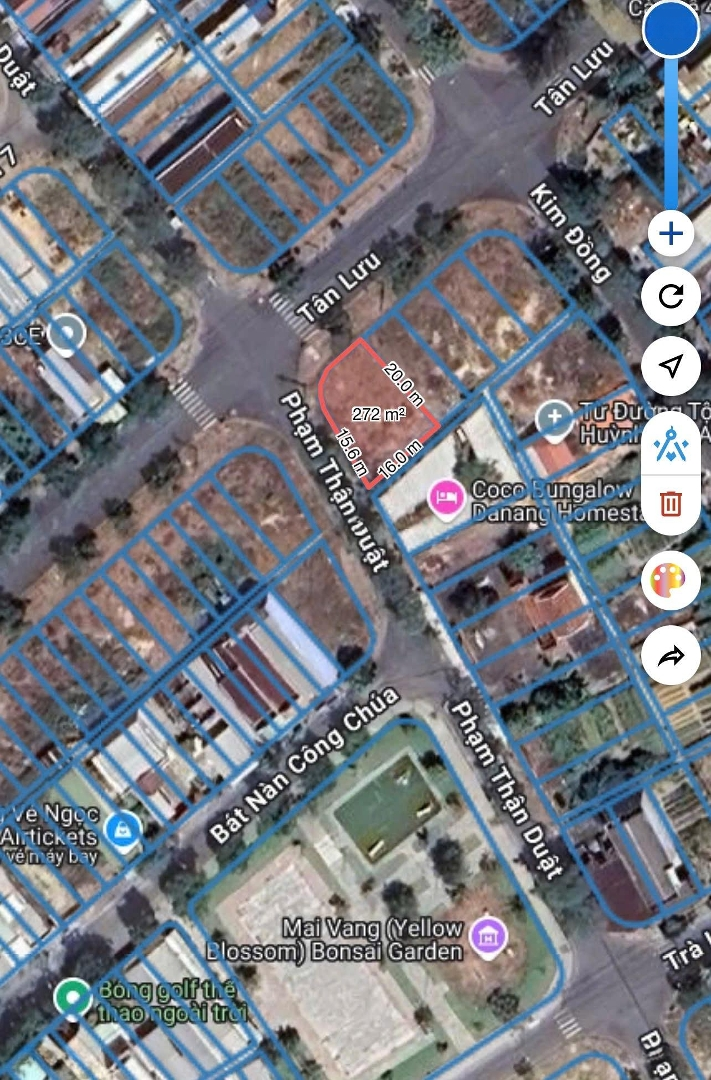Screen dimensions: 711x1080
Task: Open the color palette map style
Action: click(x=671, y=581)
